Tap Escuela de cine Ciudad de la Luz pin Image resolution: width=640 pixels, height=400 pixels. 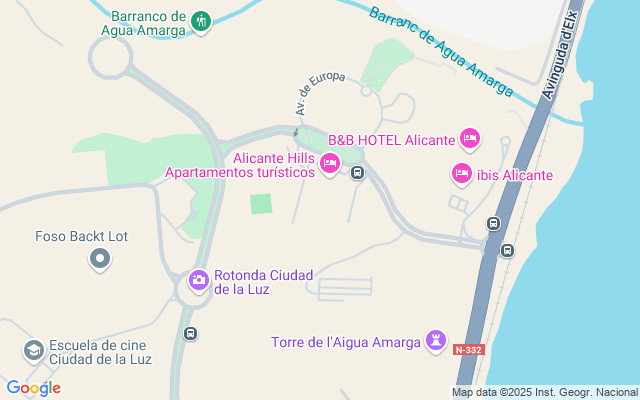pos(33,350)
